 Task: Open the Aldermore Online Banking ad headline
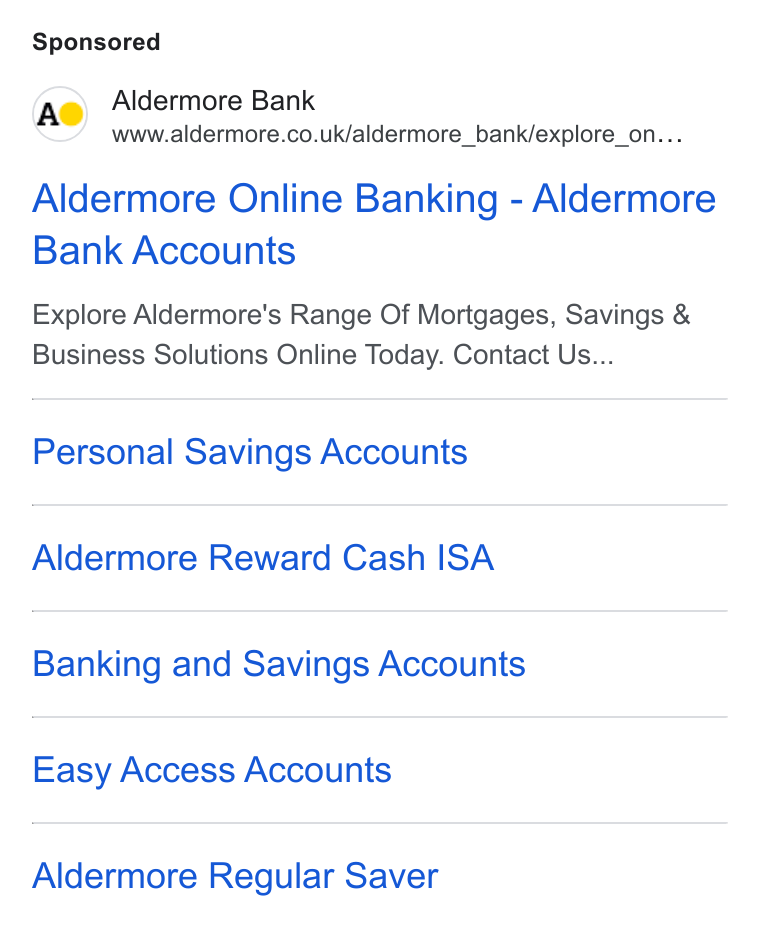click(x=374, y=224)
